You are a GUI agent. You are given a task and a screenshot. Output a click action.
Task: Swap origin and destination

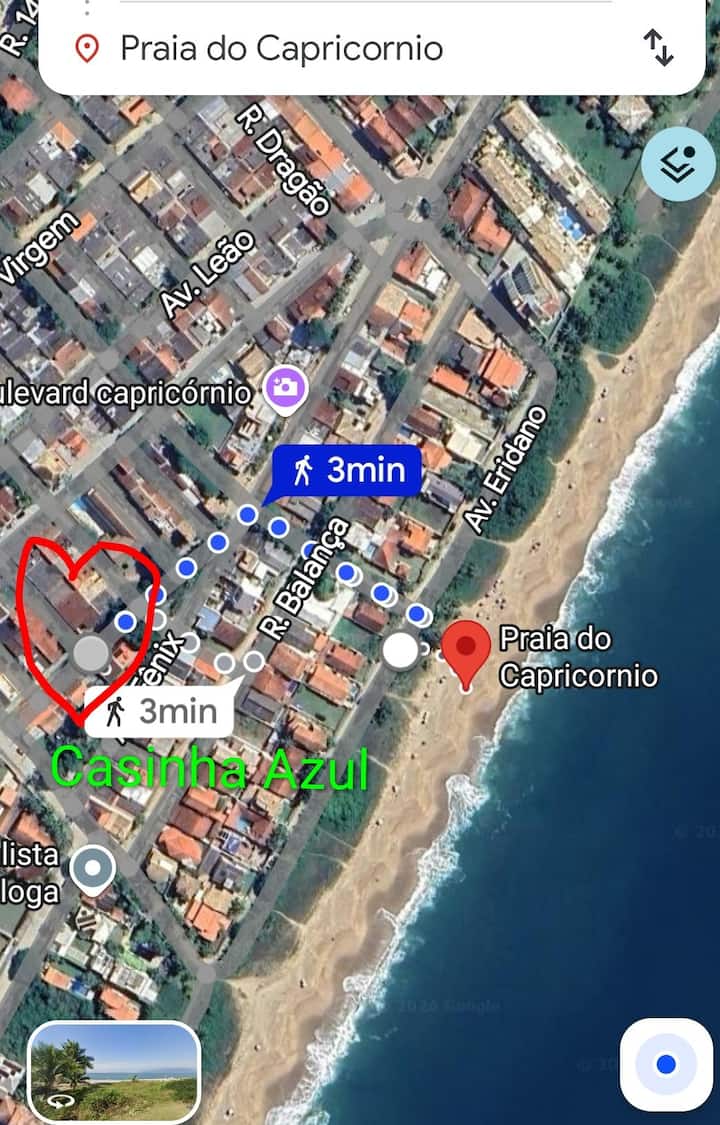658,48
